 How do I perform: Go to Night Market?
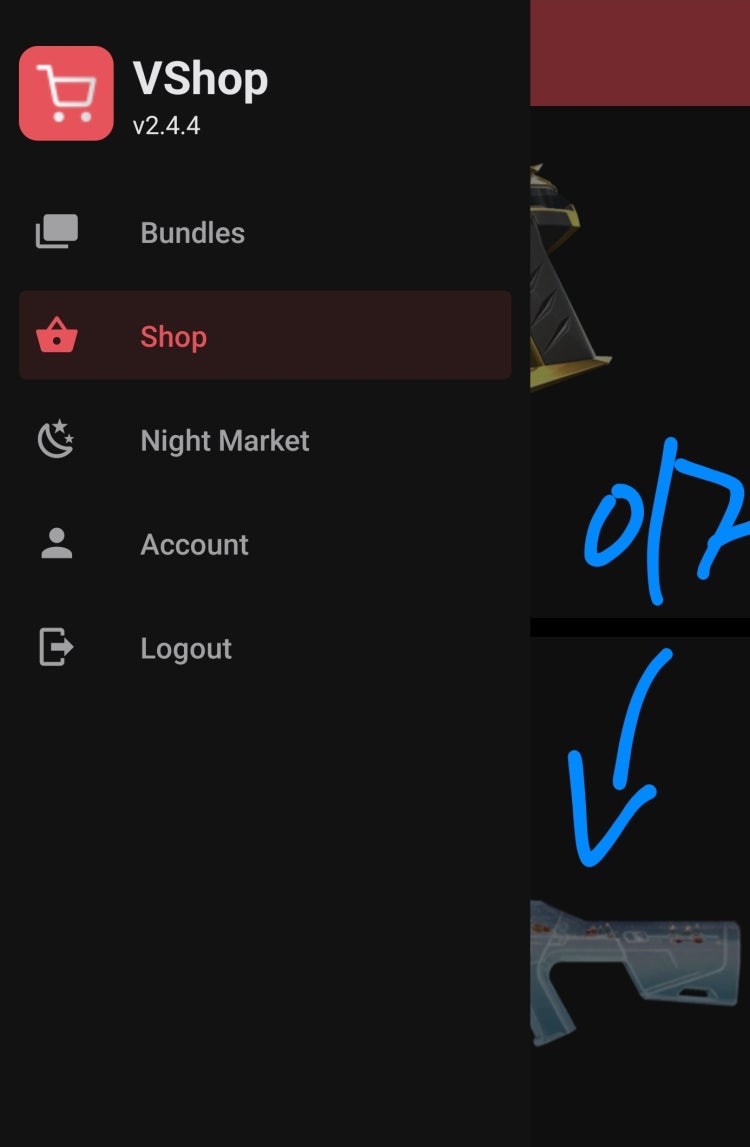(x=224, y=441)
